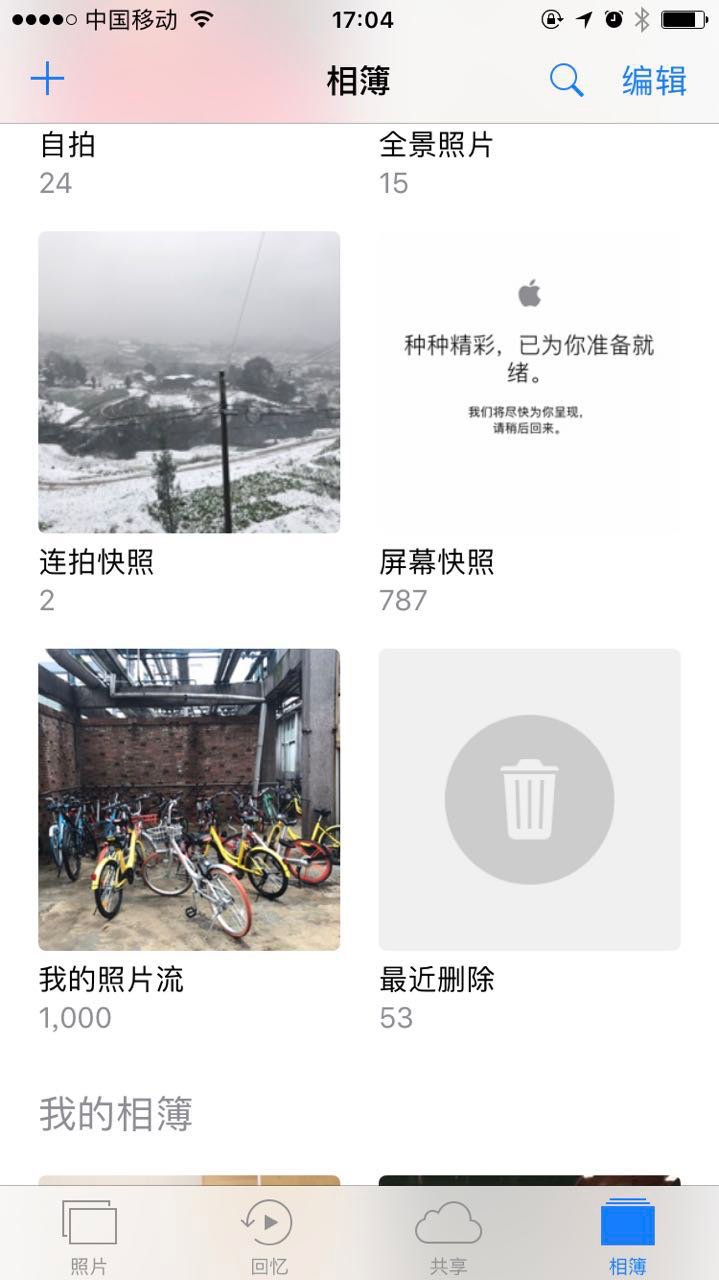The width and height of the screenshot is (719, 1280).
Task: Select the 相簿 albums tab
Action: [628, 1234]
